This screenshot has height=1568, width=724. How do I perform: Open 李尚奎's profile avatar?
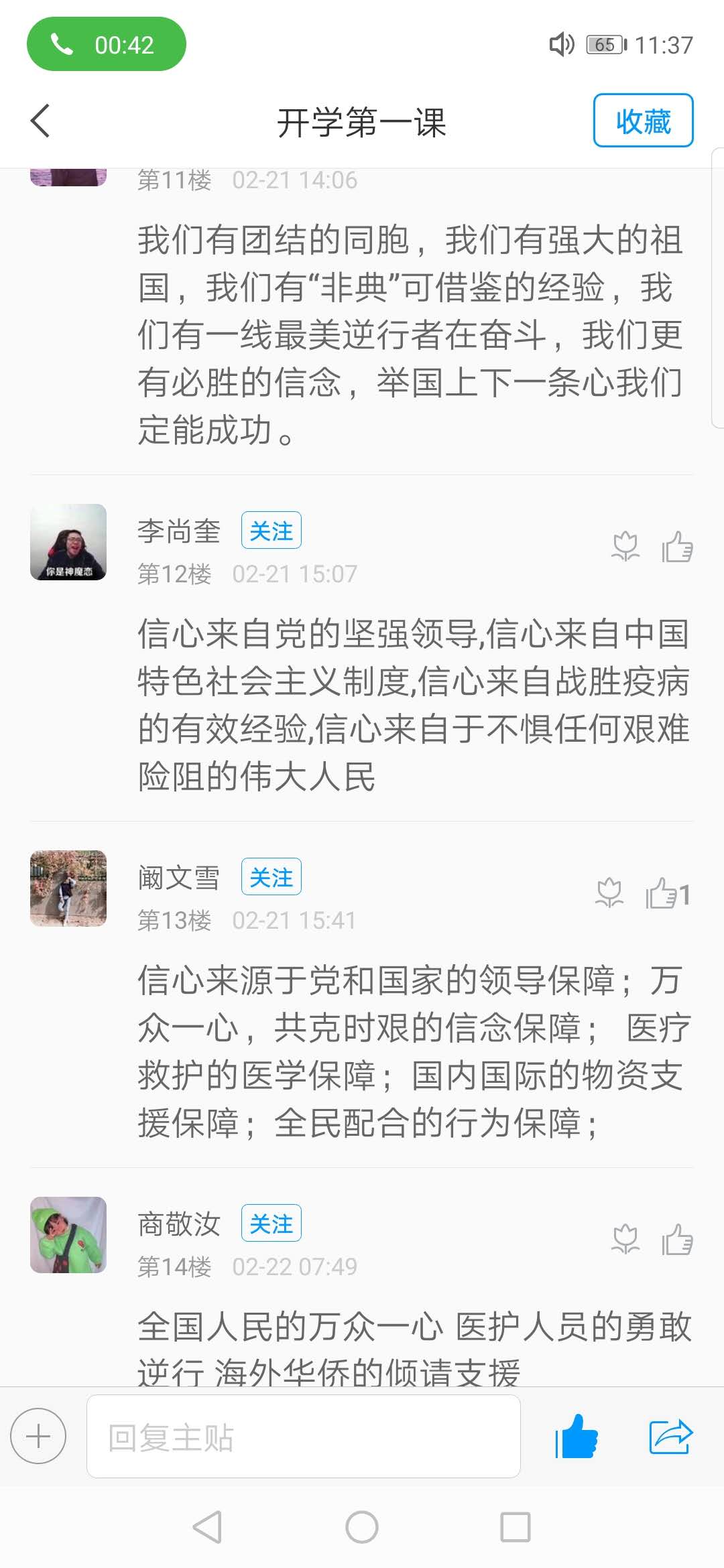coord(68,542)
